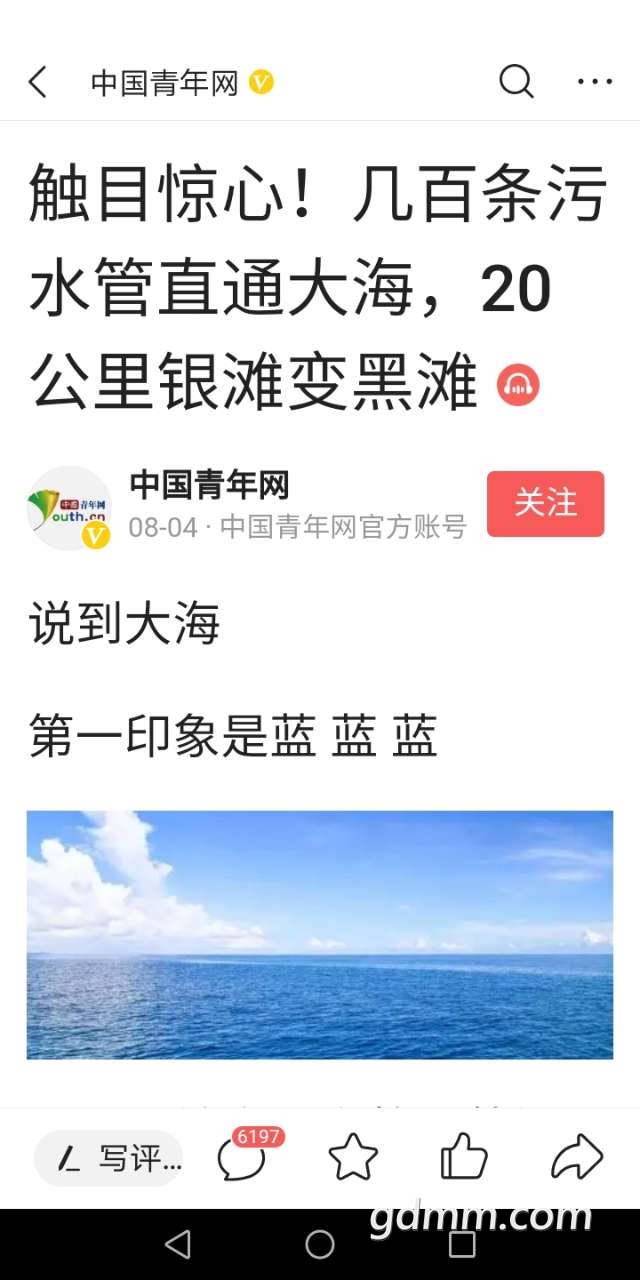Tap the system home button
The height and width of the screenshot is (1280, 640).
(320, 1245)
